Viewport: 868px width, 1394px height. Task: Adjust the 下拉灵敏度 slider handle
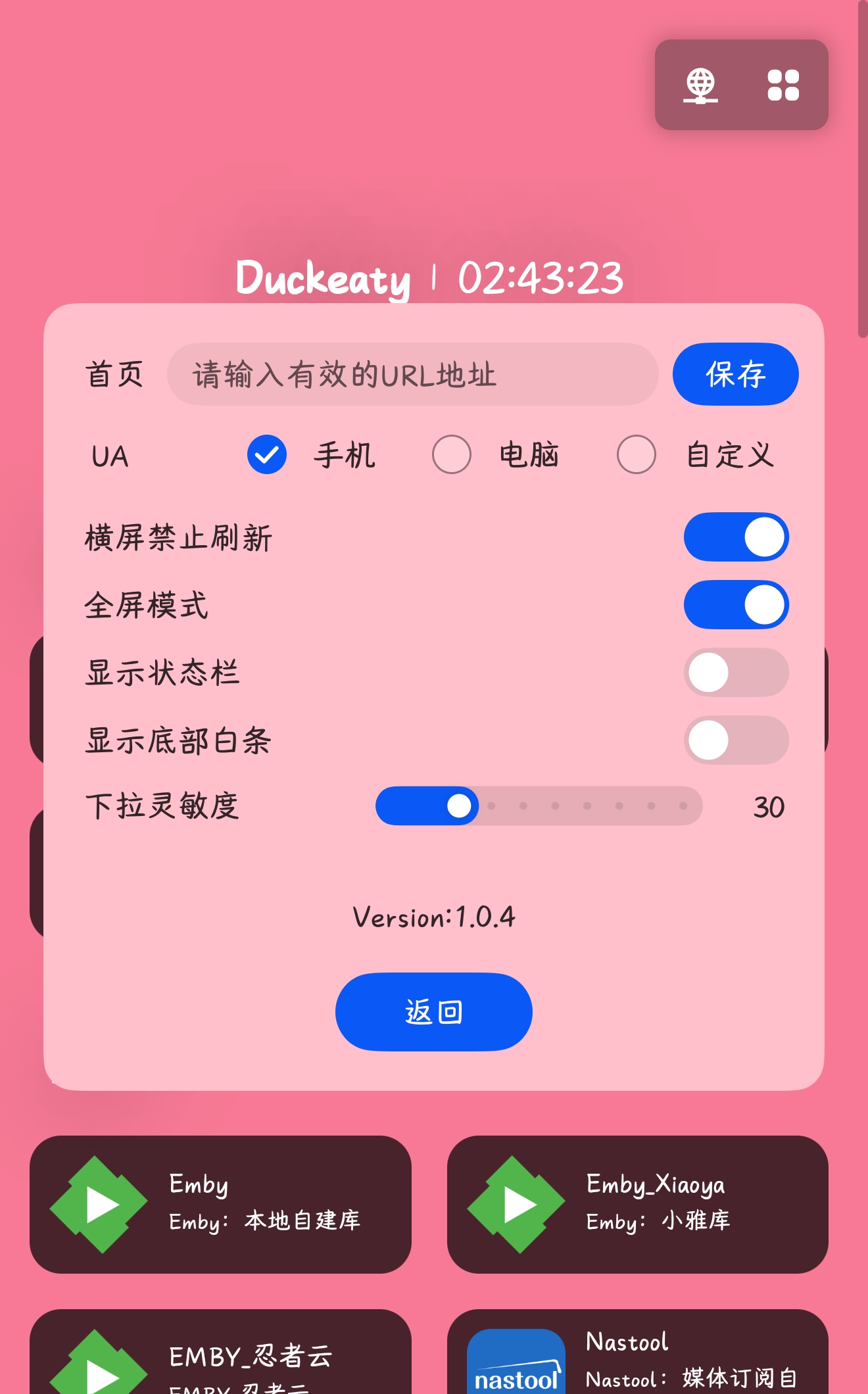pos(459,805)
